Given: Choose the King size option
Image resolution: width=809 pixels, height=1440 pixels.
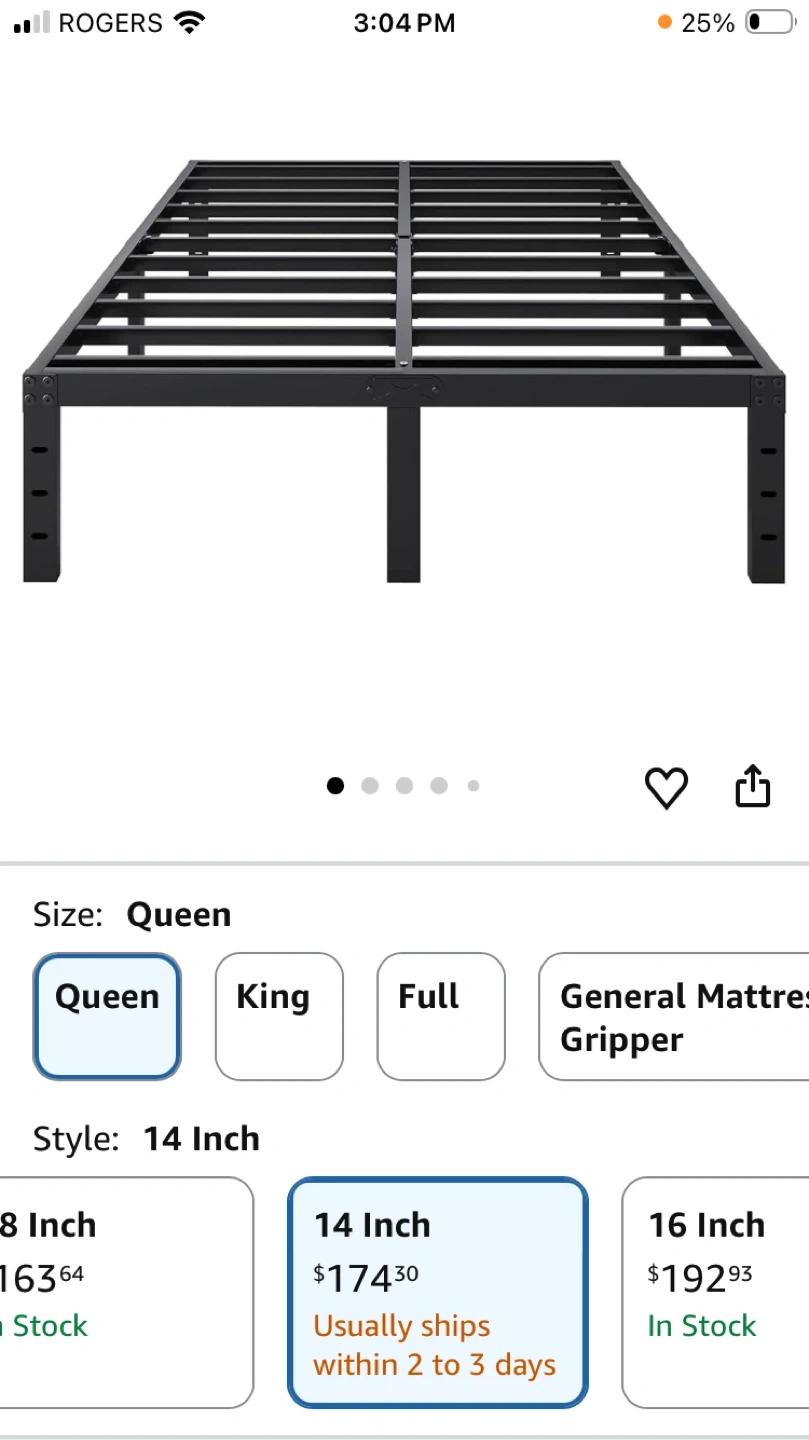Looking at the screenshot, I should (279, 1016).
